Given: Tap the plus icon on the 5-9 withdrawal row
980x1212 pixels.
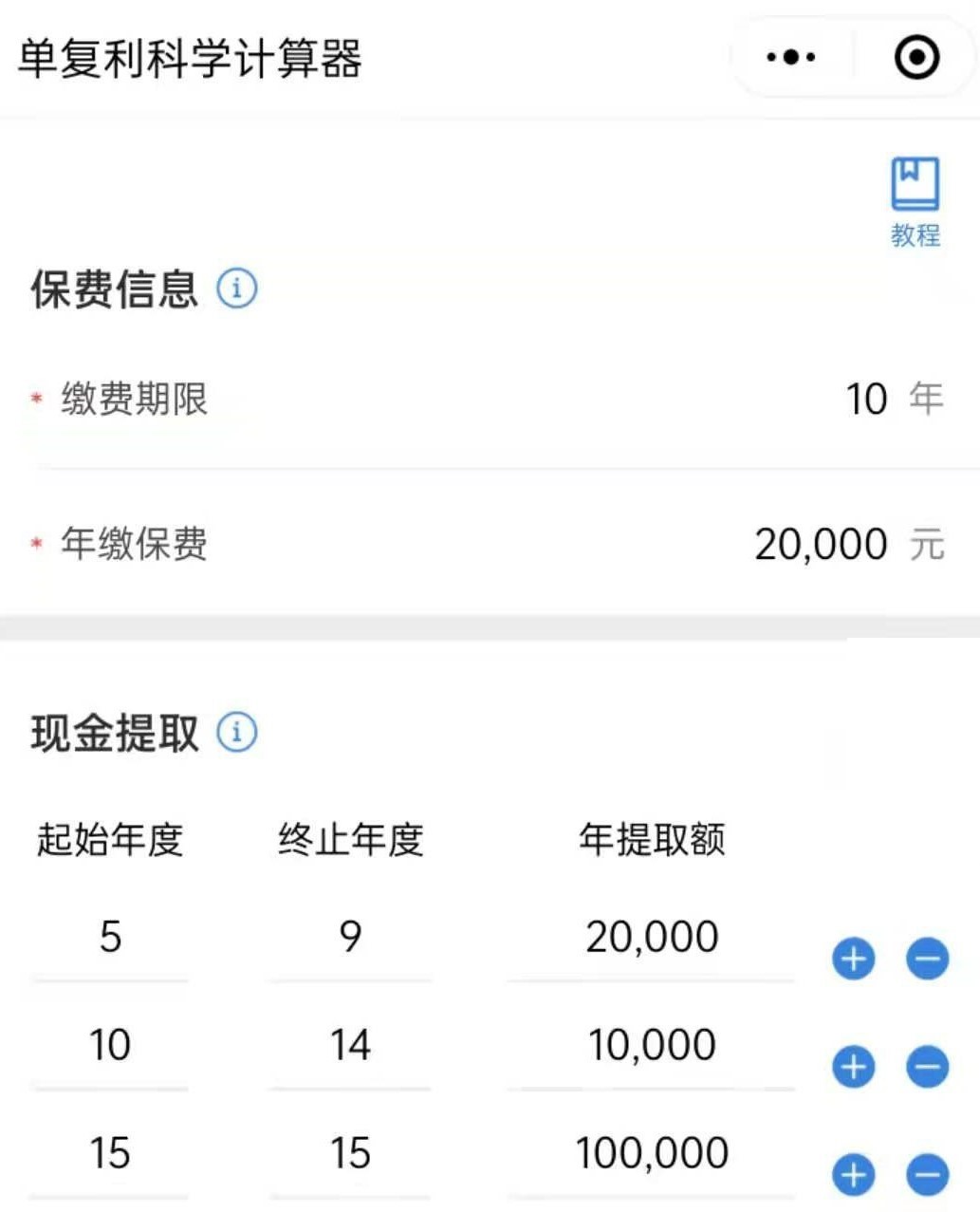Looking at the screenshot, I should [x=852, y=959].
